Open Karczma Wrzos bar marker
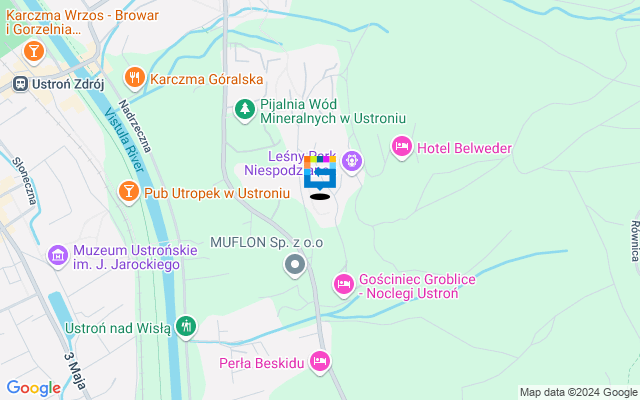 coord(33,50)
